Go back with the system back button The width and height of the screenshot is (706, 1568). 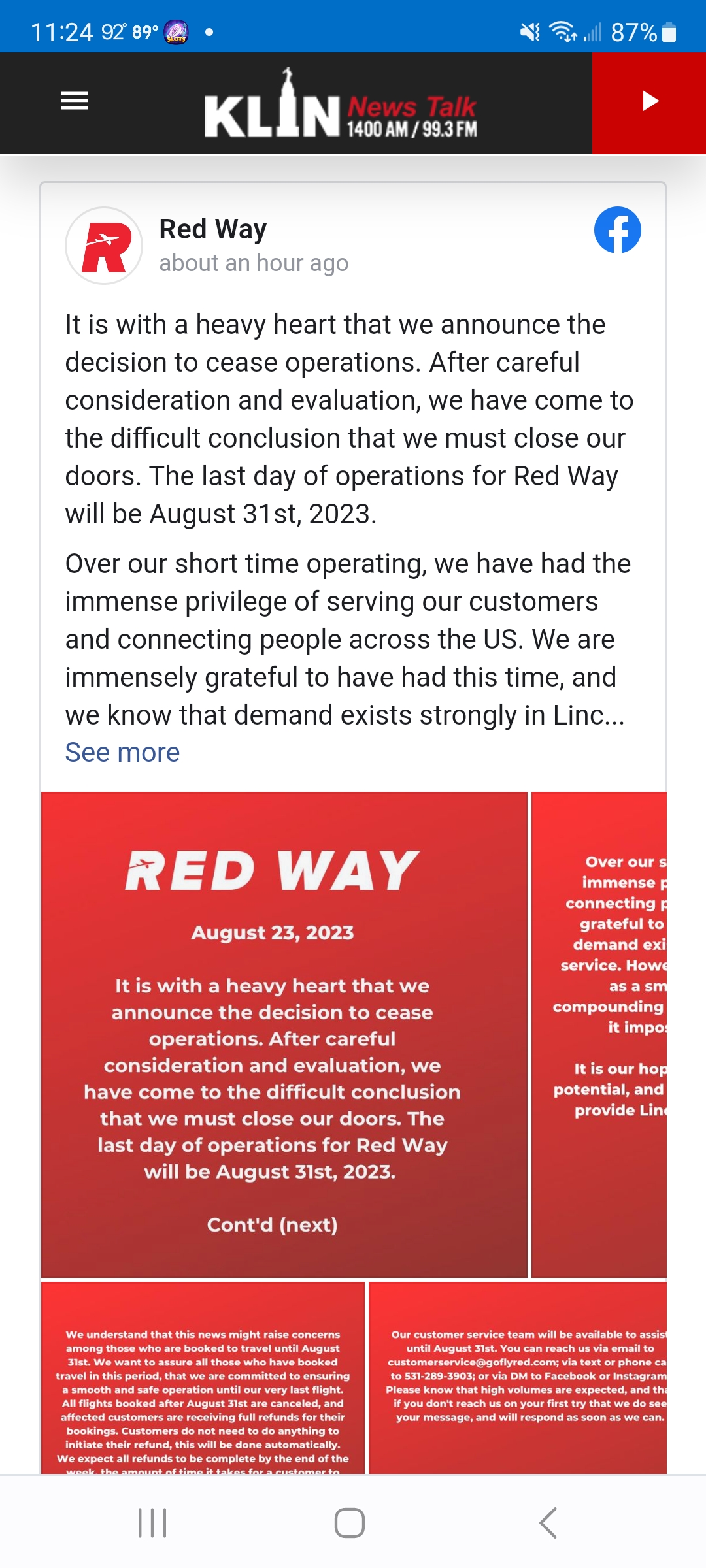(548, 1523)
